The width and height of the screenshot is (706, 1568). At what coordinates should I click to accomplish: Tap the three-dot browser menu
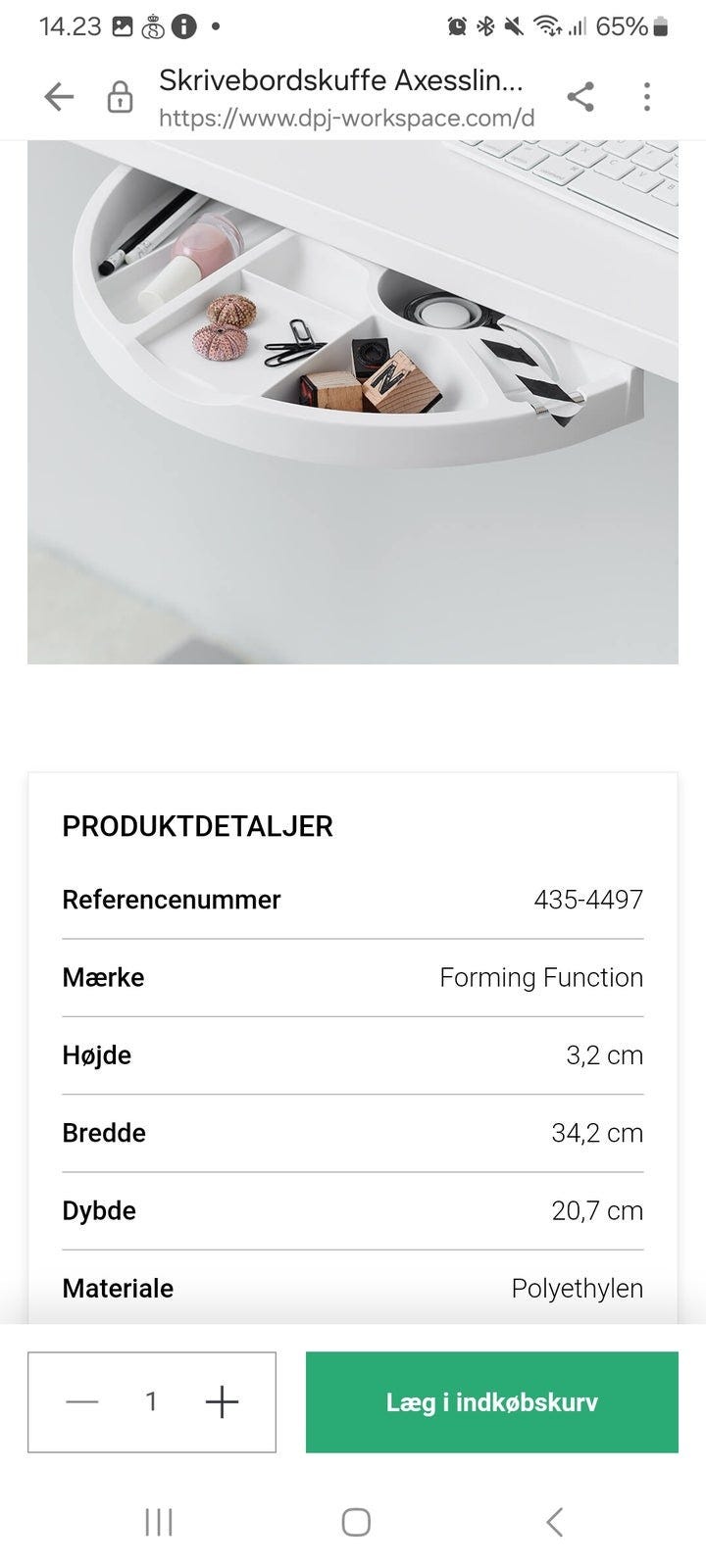click(x=647, y=96)
